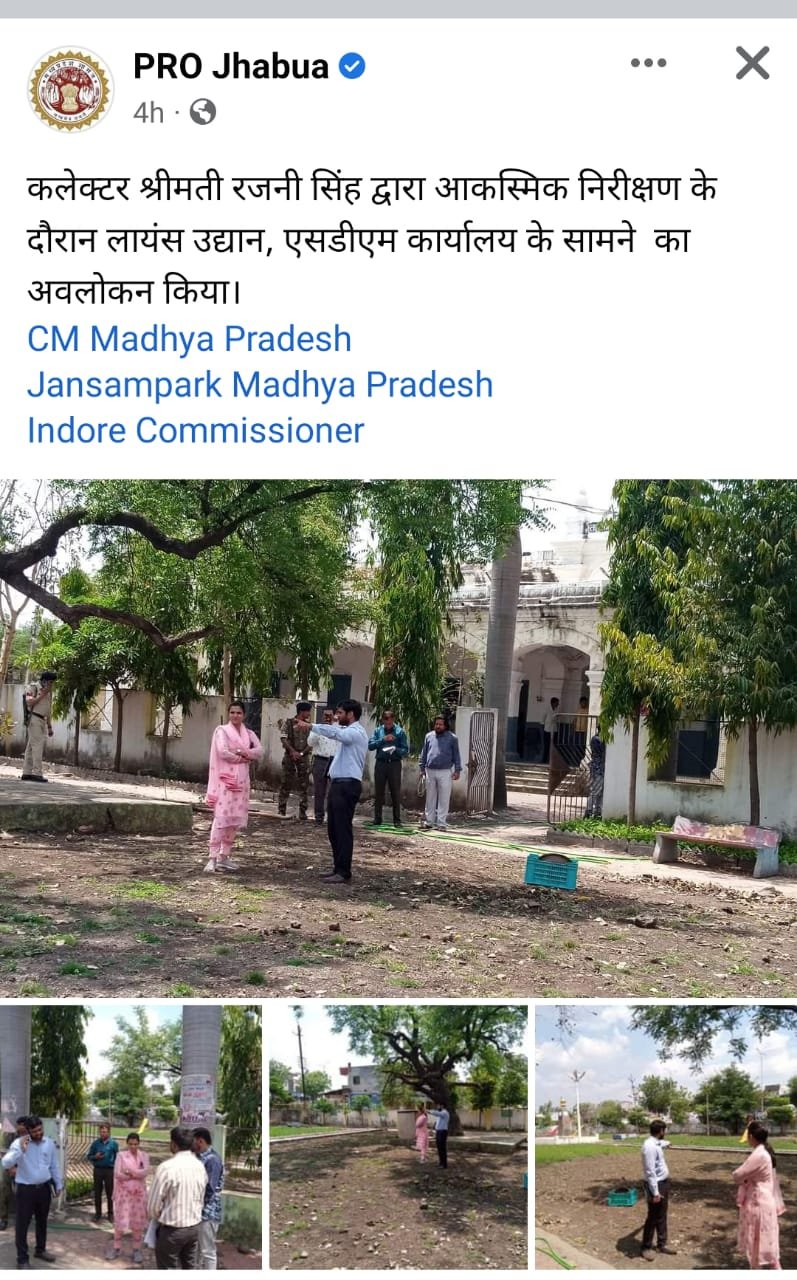Open the large top photo of the inspection
The width and height of the screenshot is (797, 1280).
point(398,738)
